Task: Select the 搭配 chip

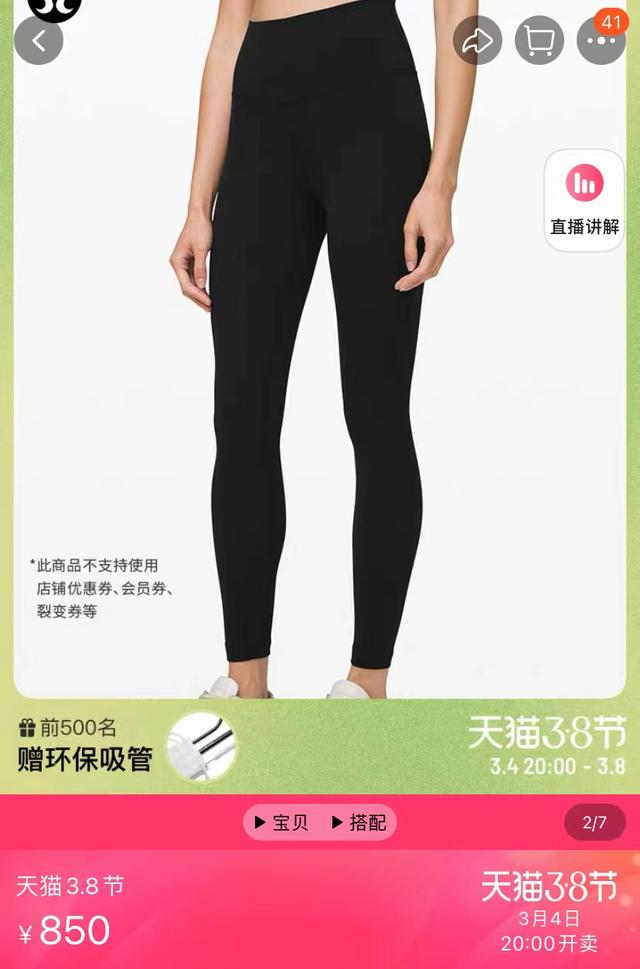Action: [x=358, y=823]
